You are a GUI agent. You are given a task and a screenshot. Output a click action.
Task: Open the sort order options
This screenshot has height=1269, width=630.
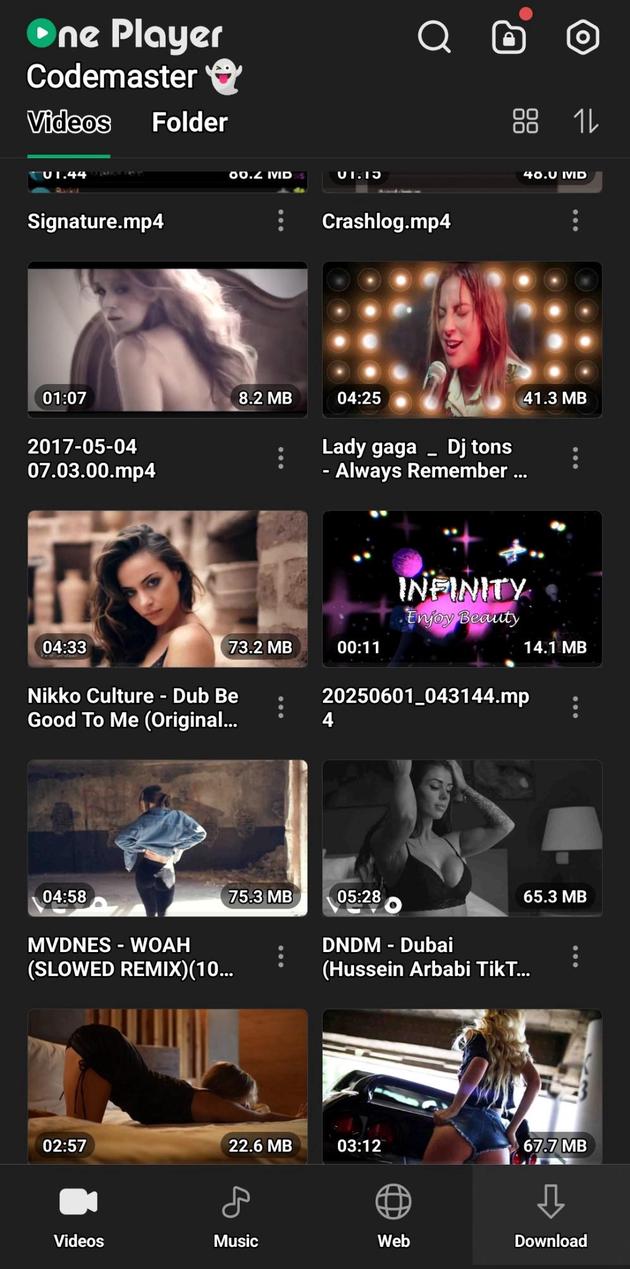586,122
